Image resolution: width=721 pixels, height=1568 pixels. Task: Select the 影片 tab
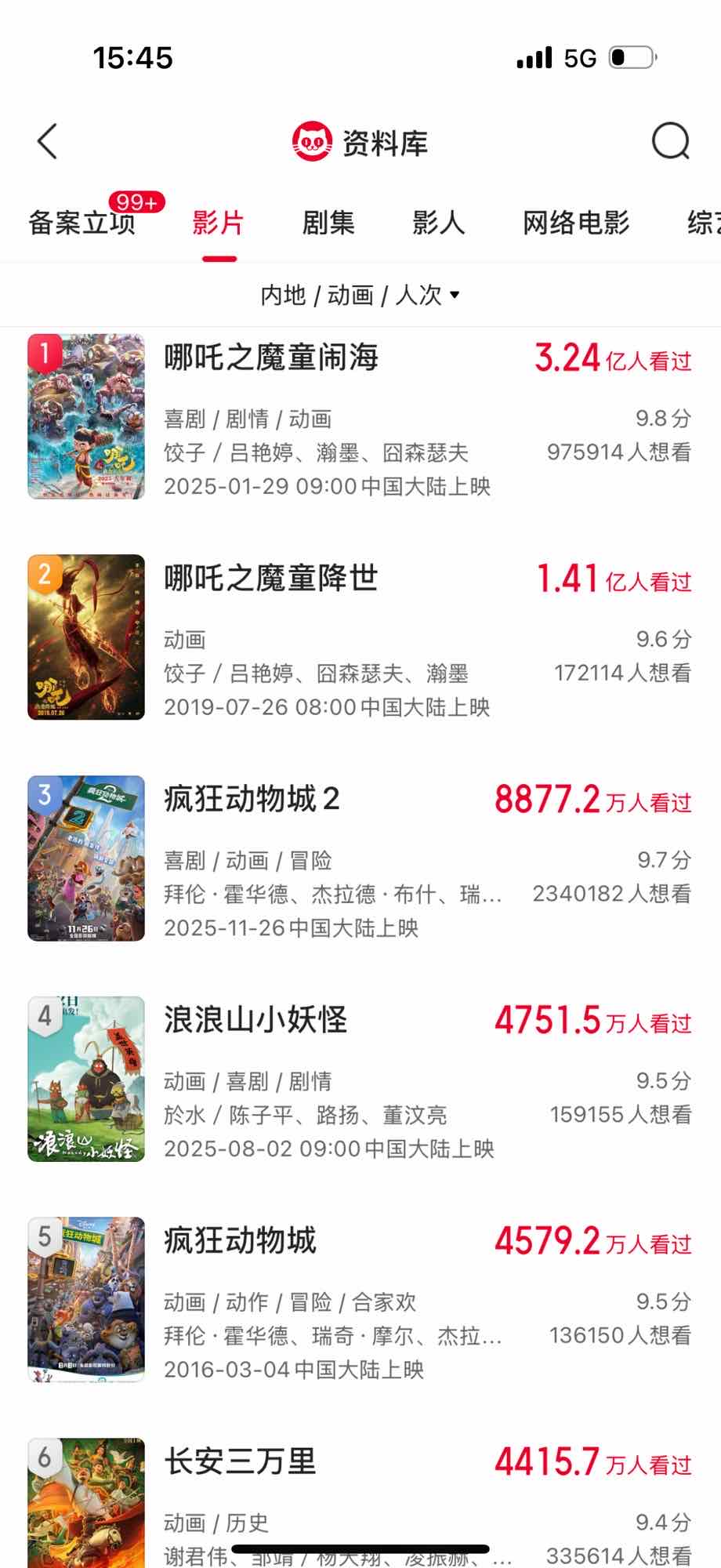219,223
